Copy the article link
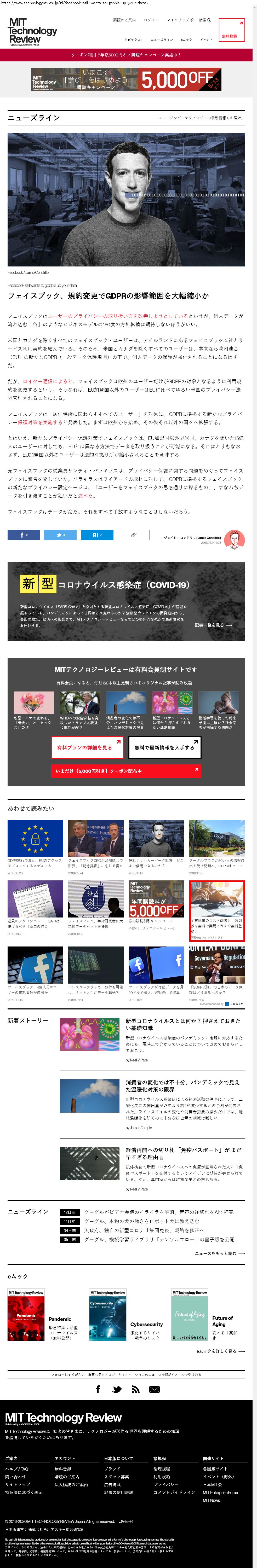 point(133,535)
